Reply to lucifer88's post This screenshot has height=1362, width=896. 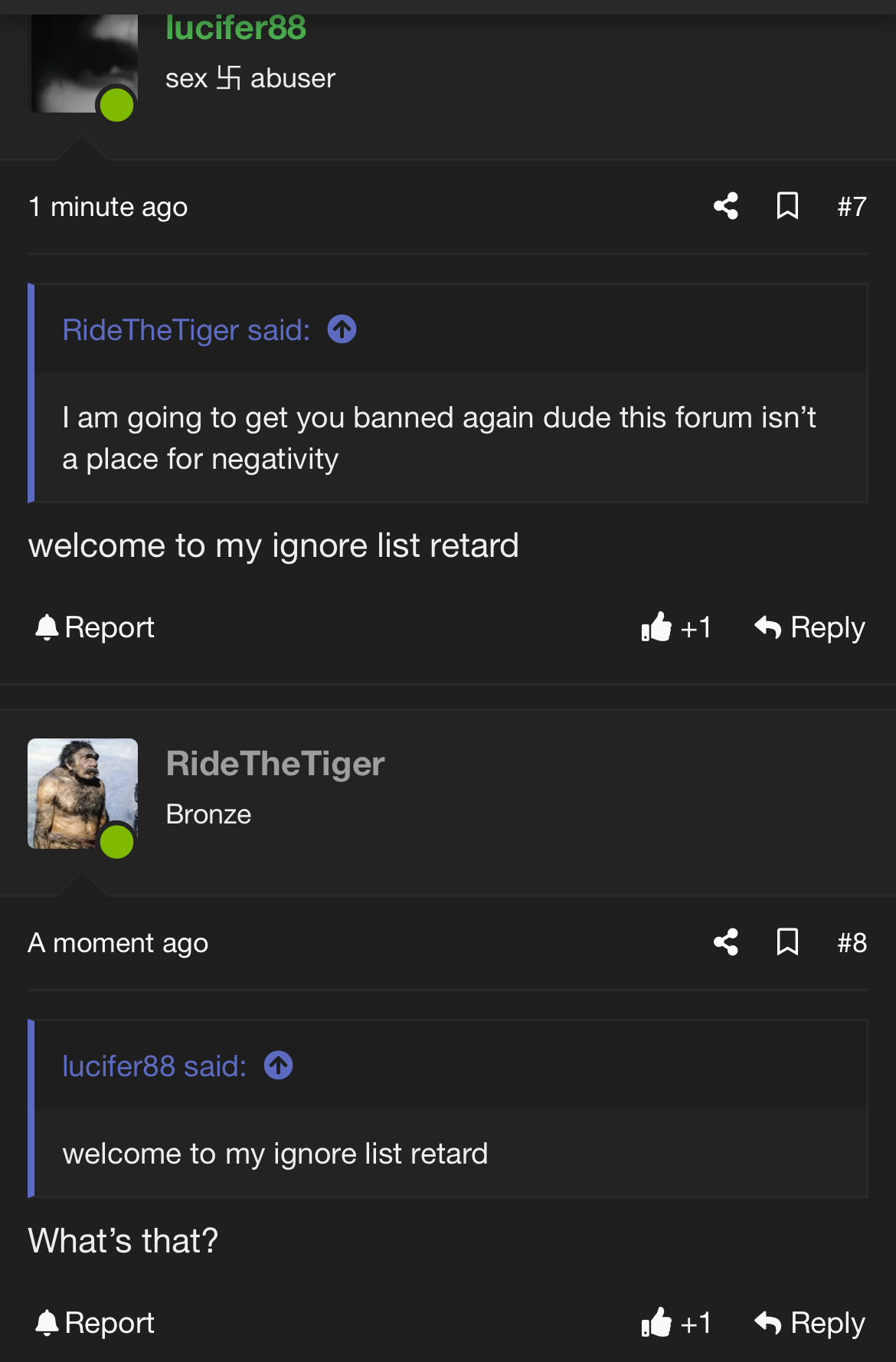809,627
